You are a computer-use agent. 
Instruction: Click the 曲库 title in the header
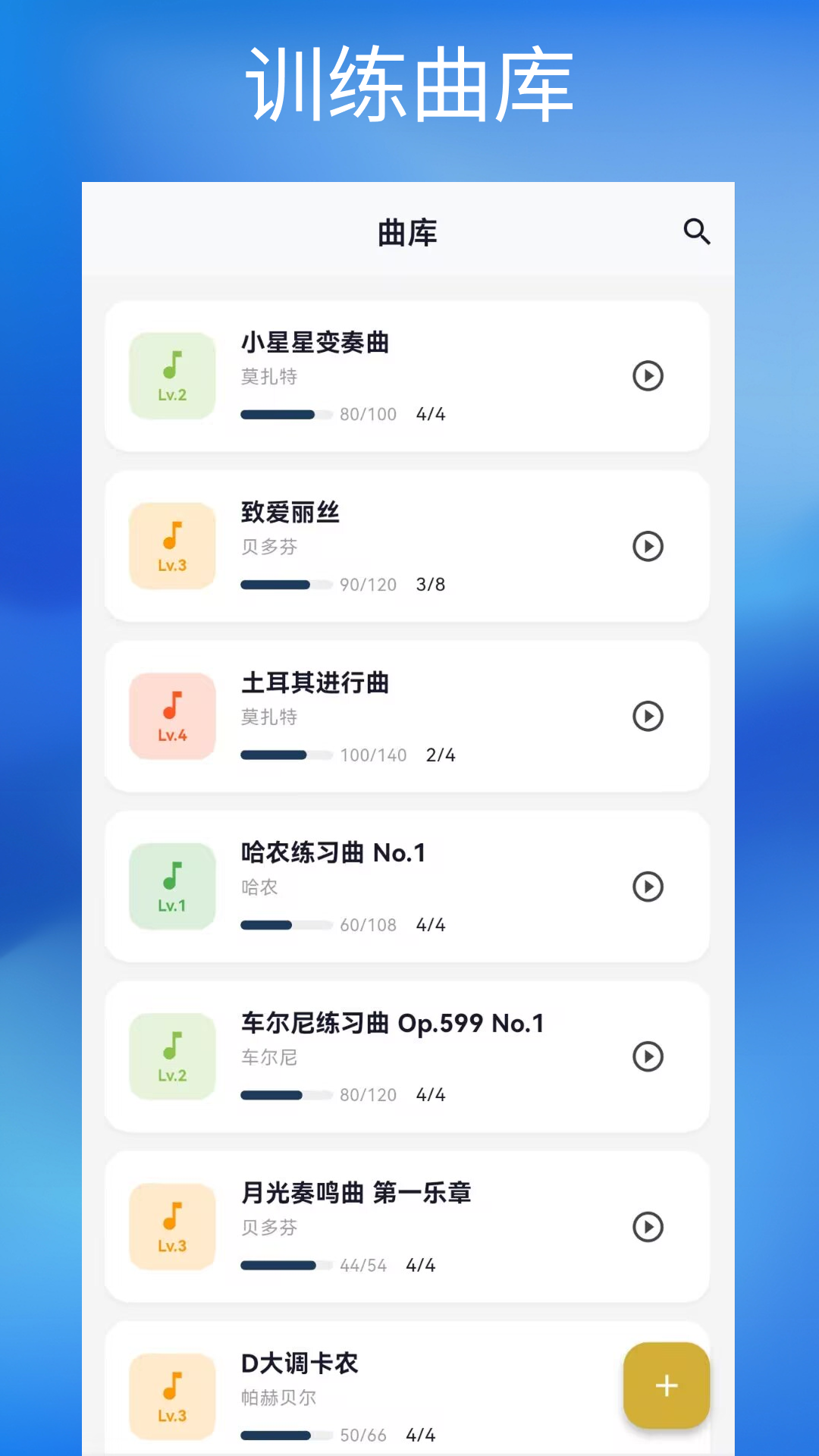tap(409, 233)
